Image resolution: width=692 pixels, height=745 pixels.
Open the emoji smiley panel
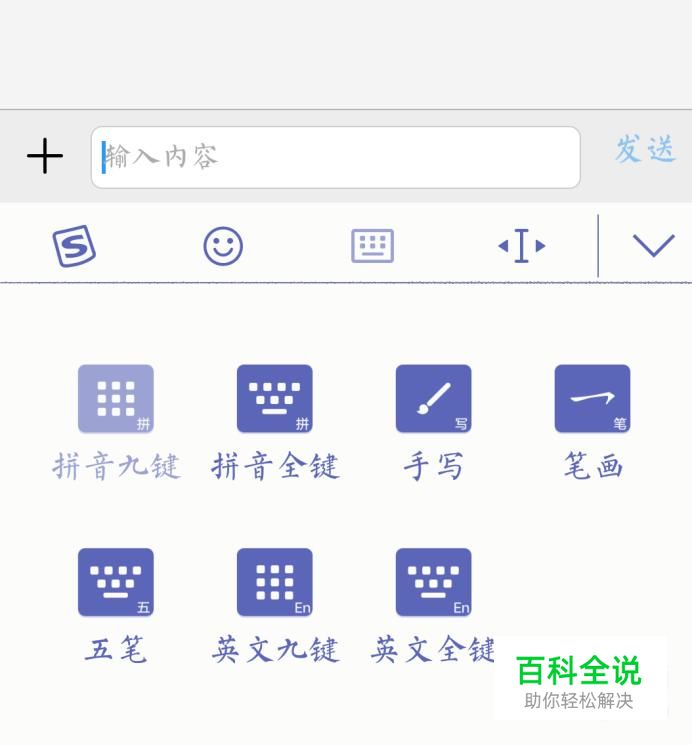coord(223,246)
